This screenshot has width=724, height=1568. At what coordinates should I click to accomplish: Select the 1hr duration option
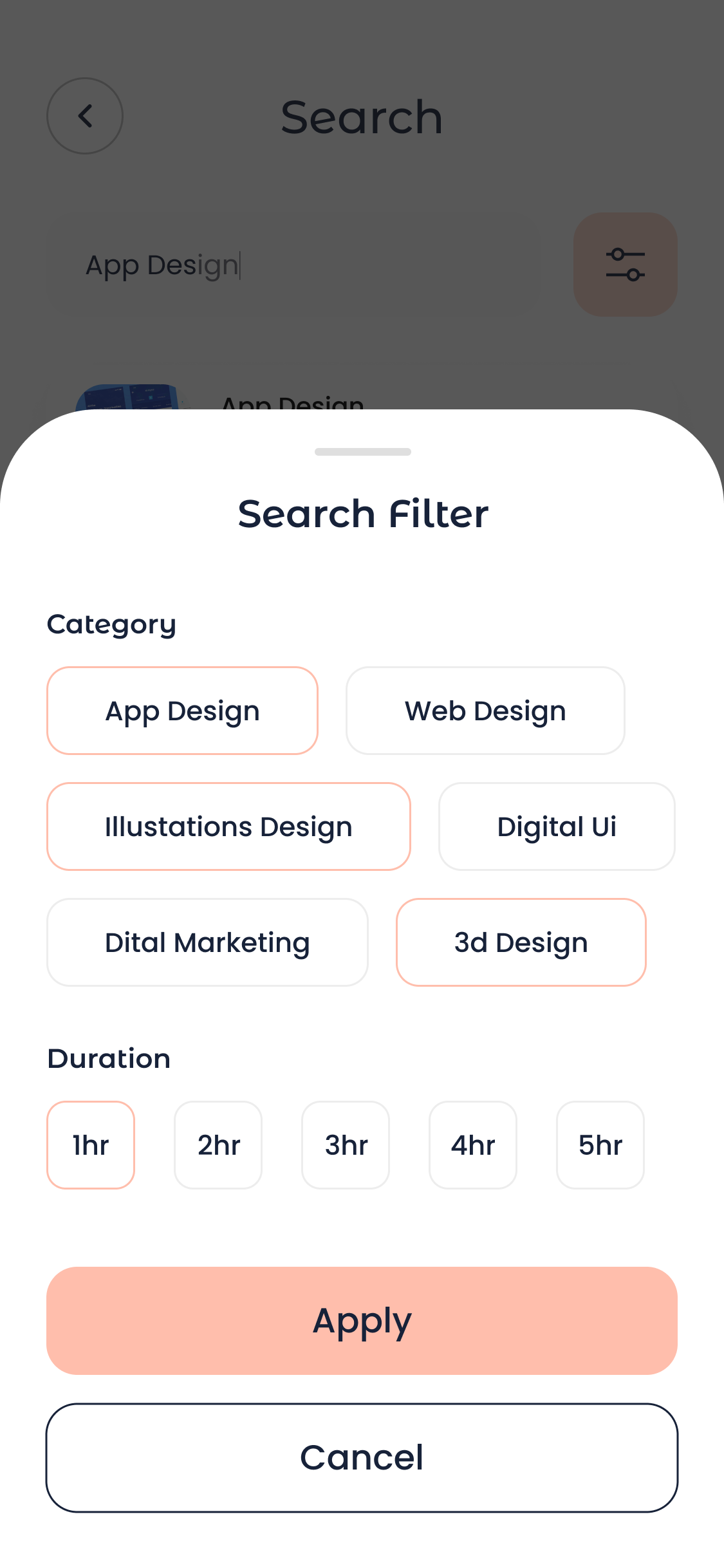91,1145
